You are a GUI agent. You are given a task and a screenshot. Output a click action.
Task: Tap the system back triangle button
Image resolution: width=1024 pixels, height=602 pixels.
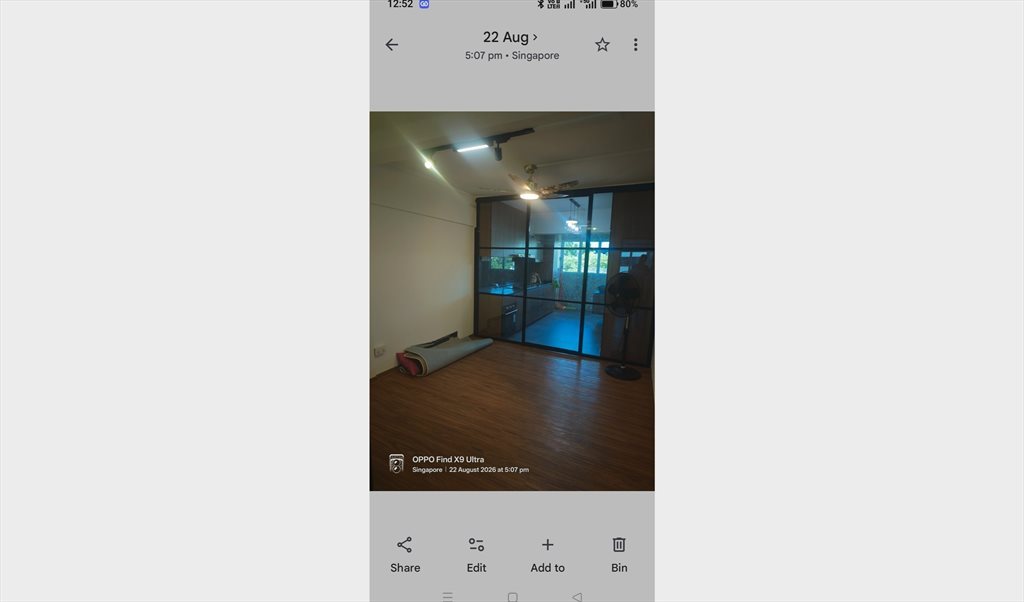577,597
